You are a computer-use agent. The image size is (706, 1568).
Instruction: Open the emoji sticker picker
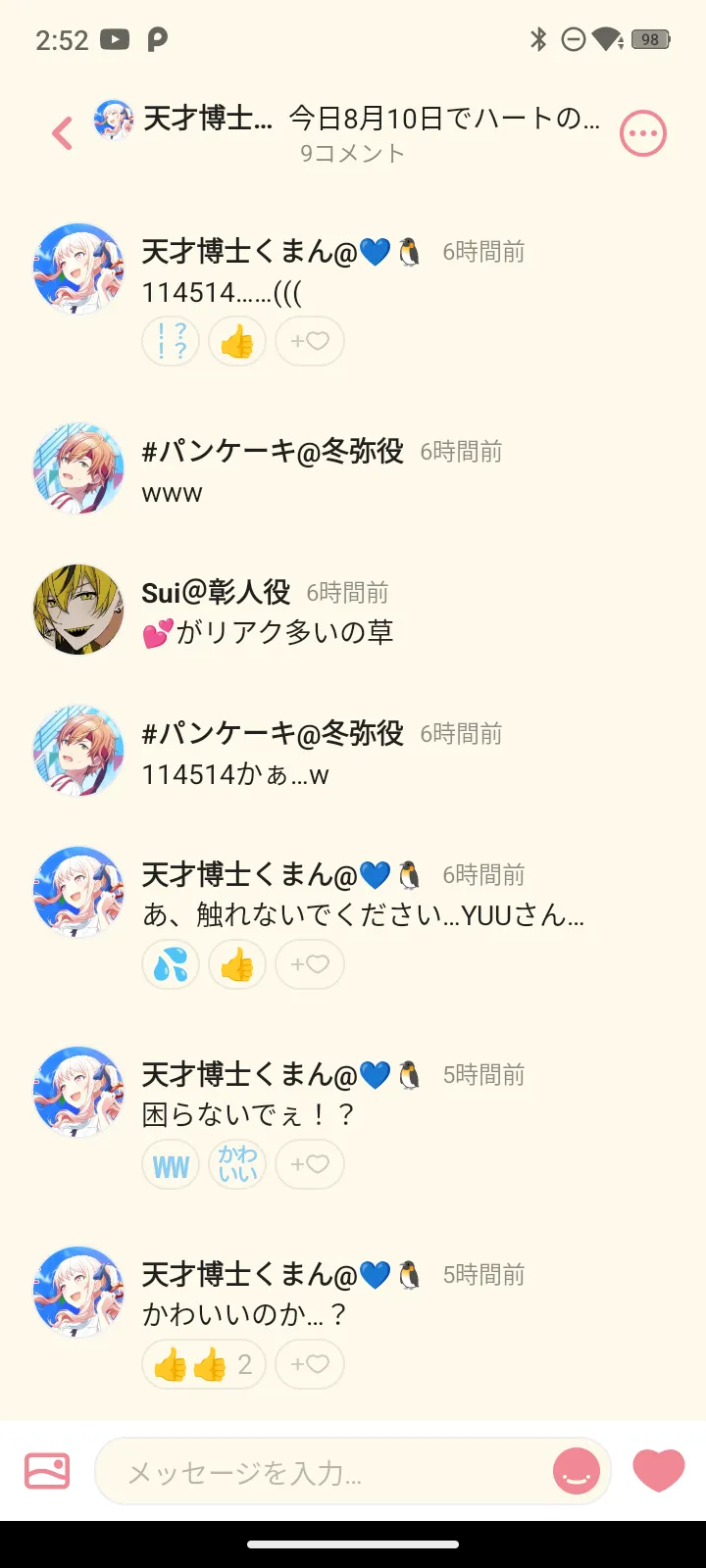click(x=577, y=1471)
